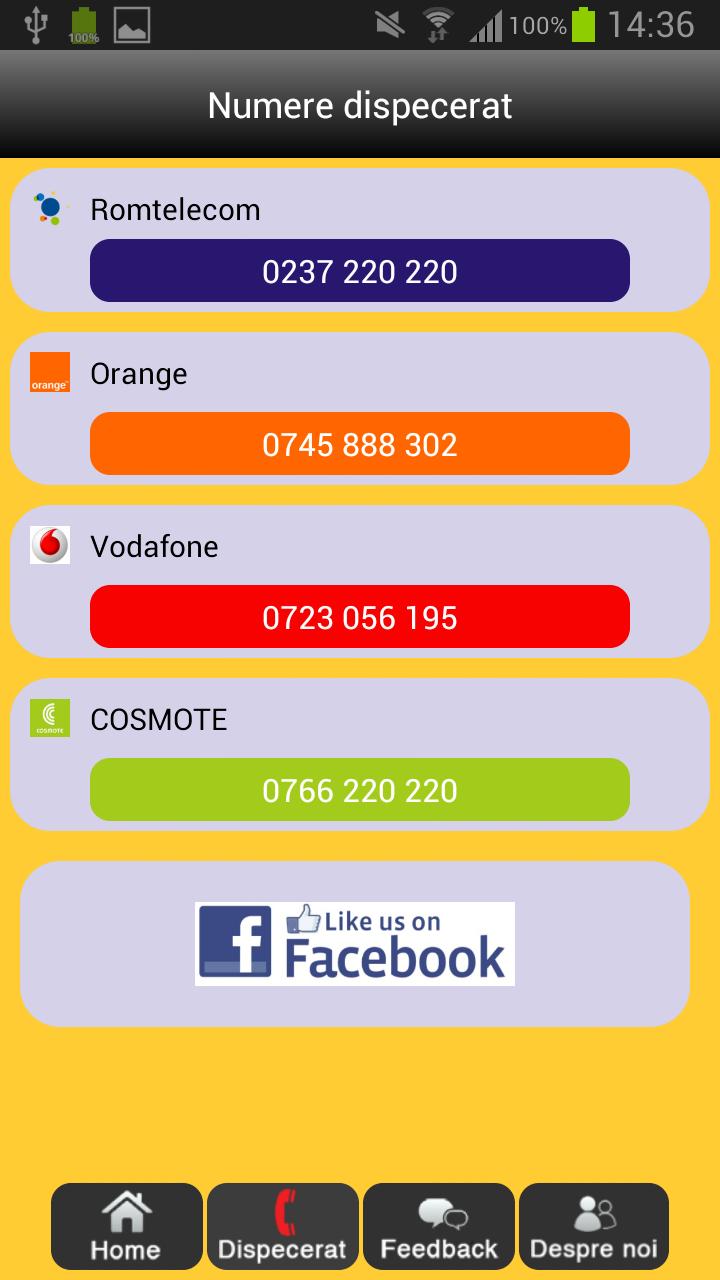Open the Like us on Facebook banner
The image size is (720, 1280).
[x=355, y=944]
